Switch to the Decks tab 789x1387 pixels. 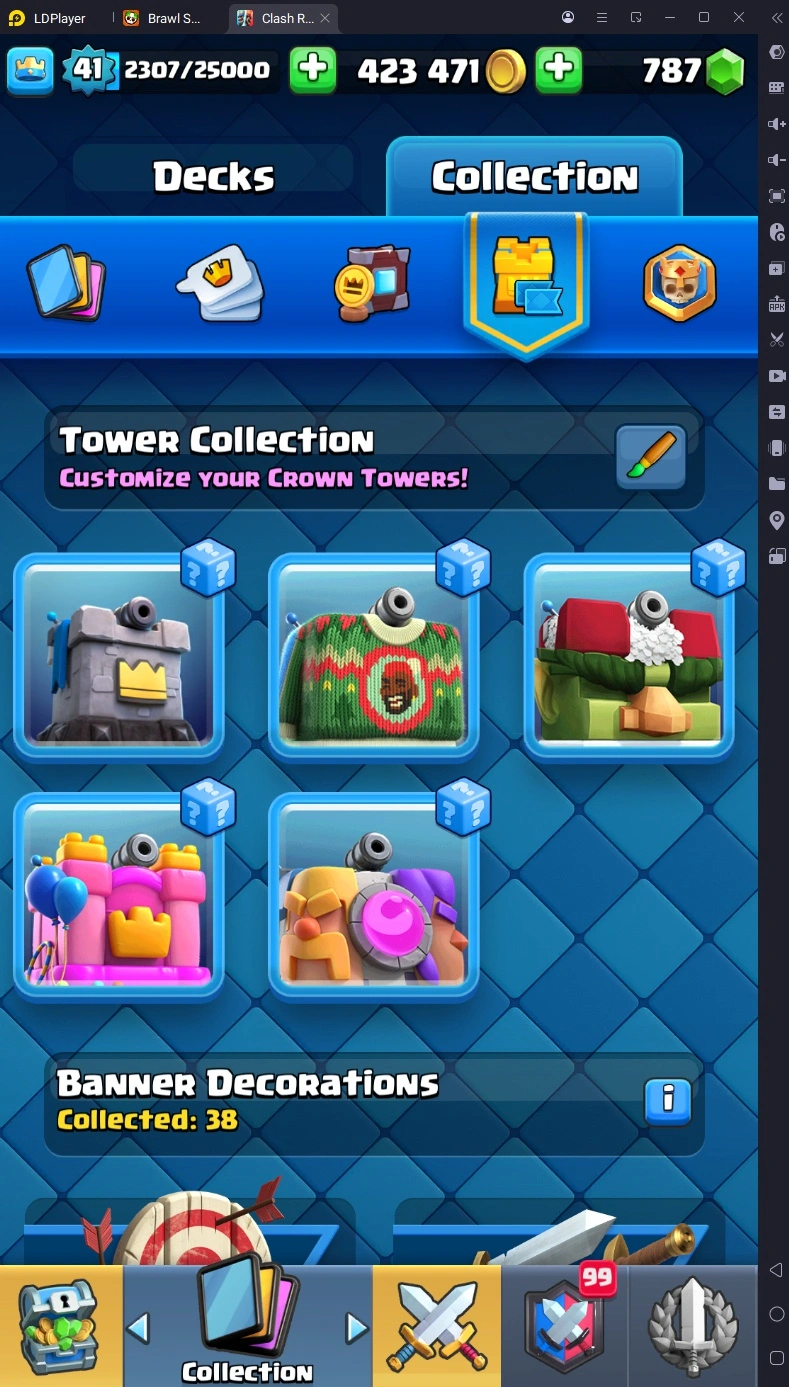pyautogui.click(x=213, y=176)
